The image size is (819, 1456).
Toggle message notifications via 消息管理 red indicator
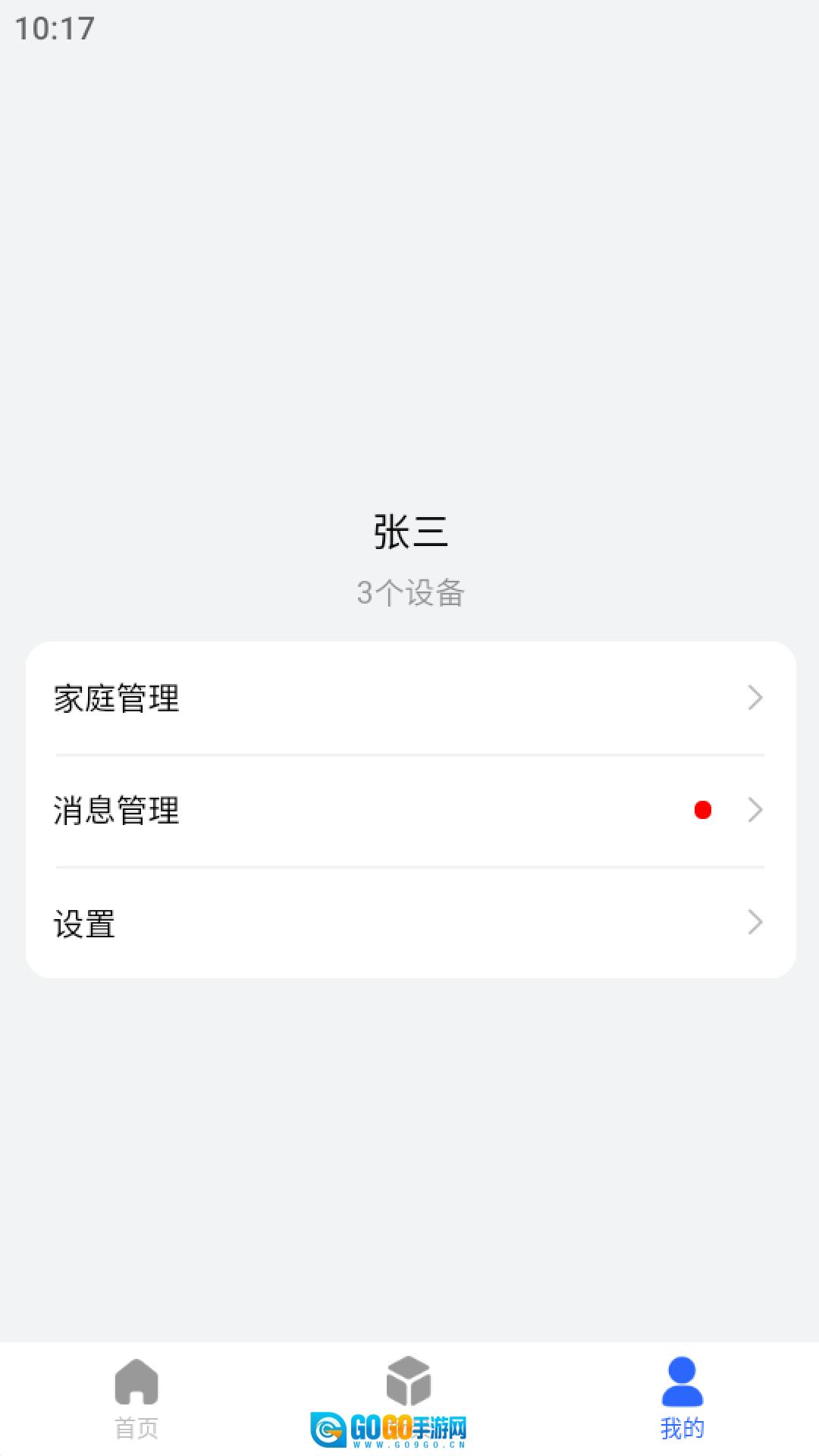coord(701,810)
